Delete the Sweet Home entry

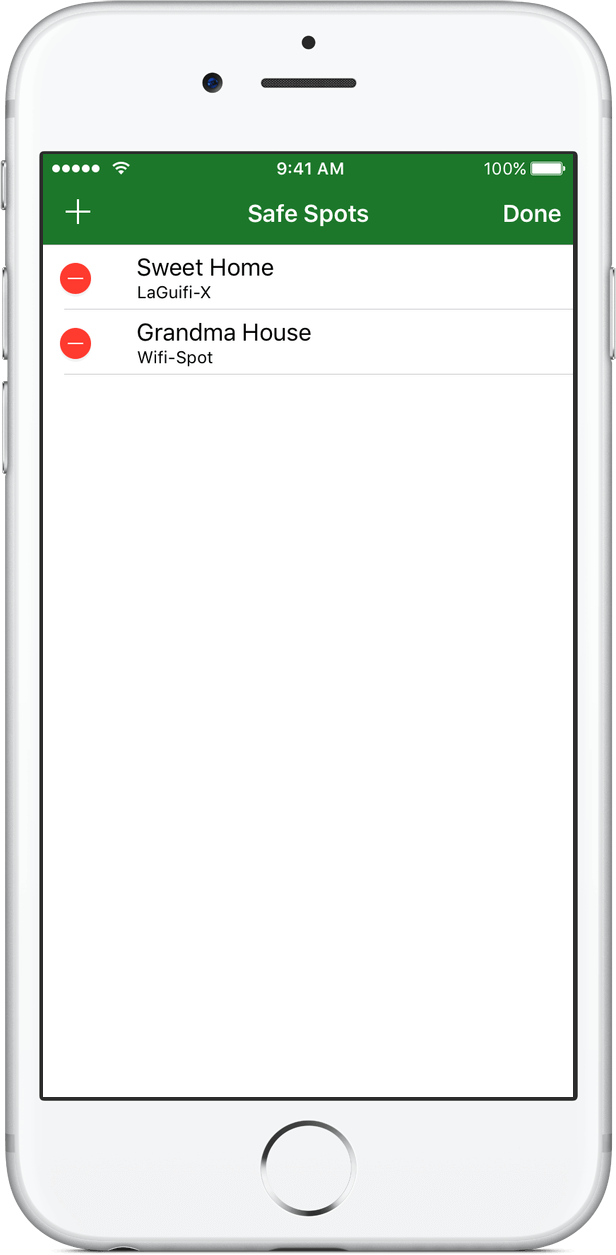[x=76, y=278]
